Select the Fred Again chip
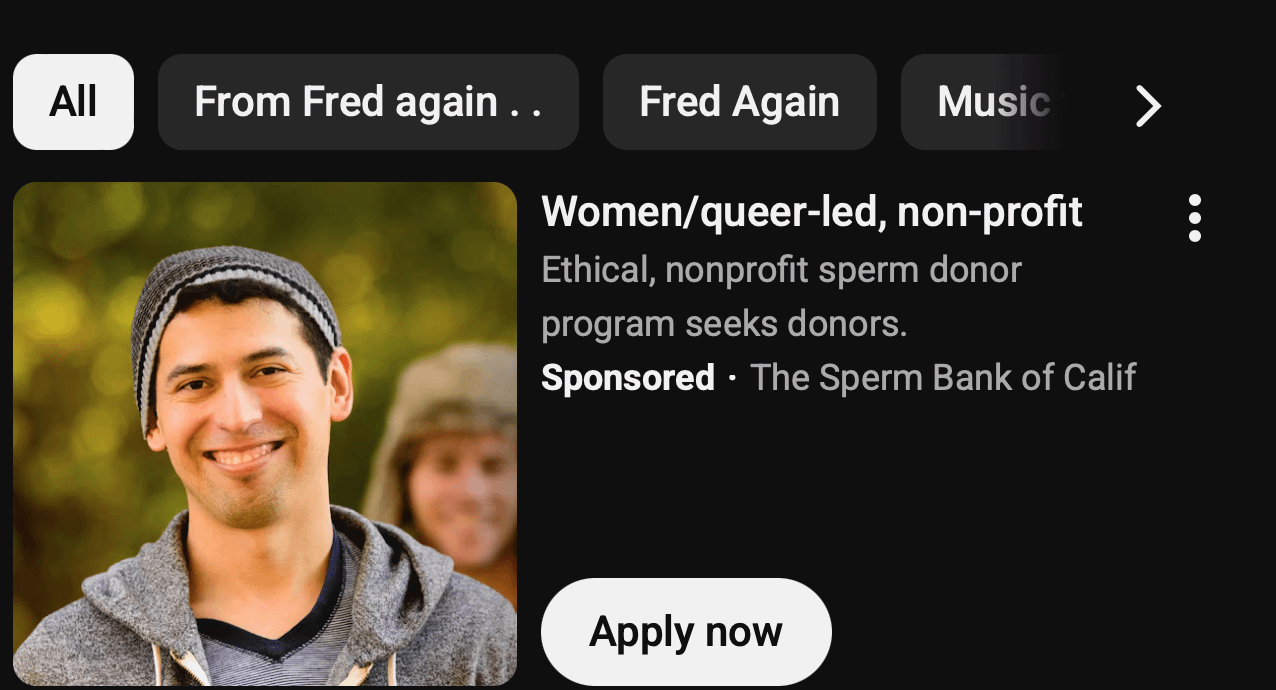Viewport: 1276px width, 690px height. [739, 102]
